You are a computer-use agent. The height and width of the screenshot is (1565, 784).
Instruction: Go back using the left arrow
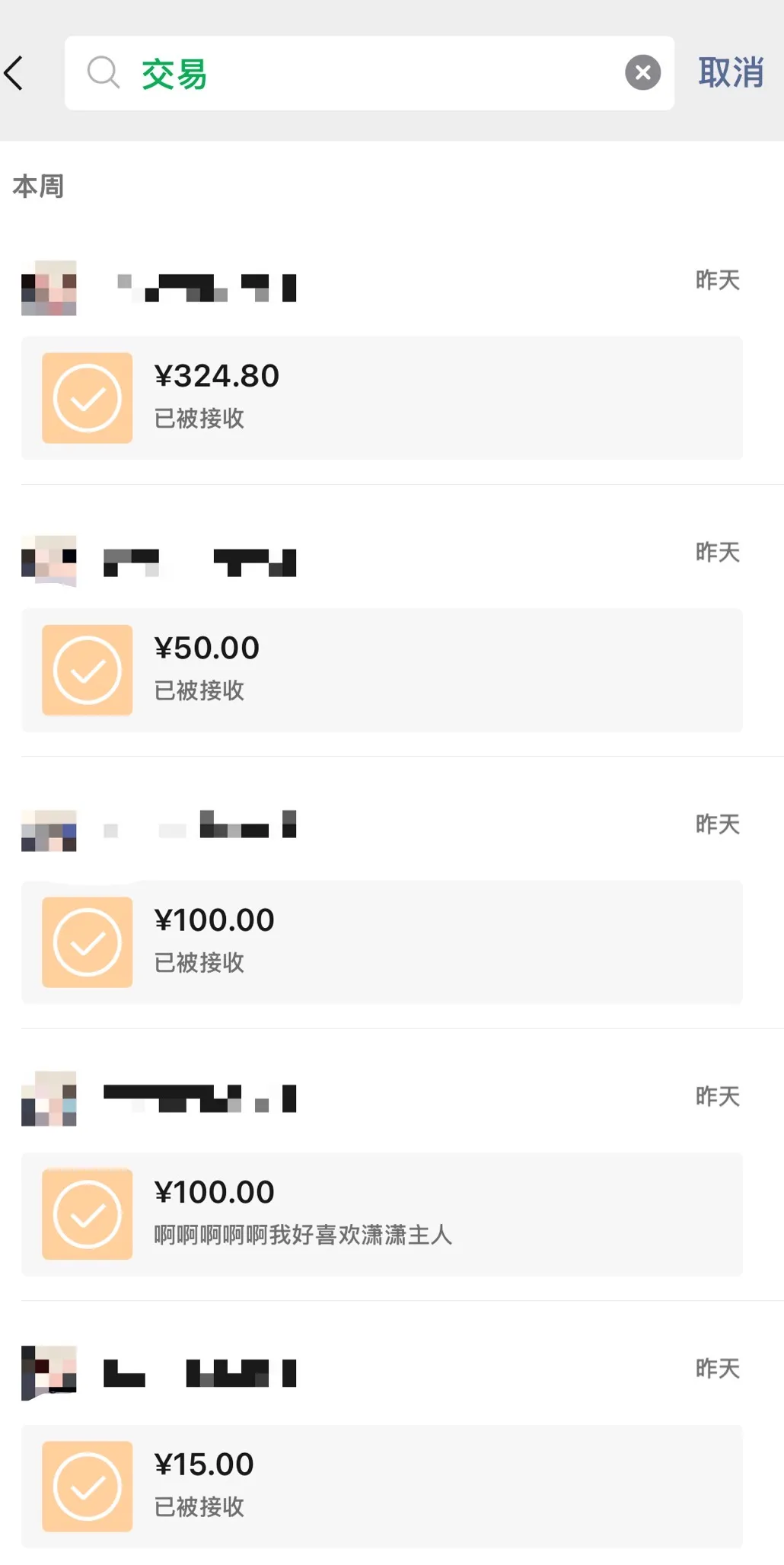point(15,73)
